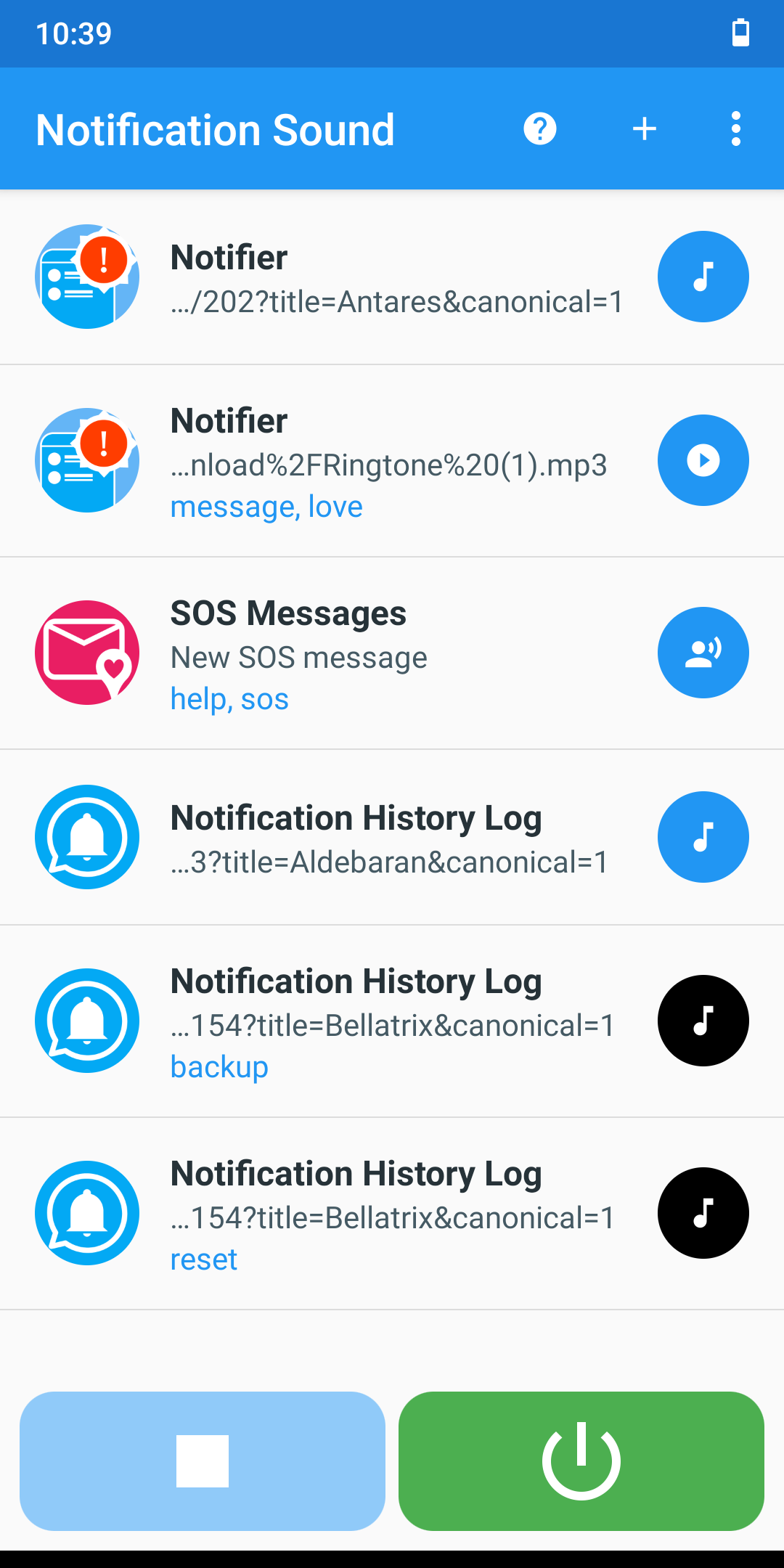Play the Ringtone mp3 sound
The height and width of the screenshot is (1568, 784).
click(x=703, y=460)
